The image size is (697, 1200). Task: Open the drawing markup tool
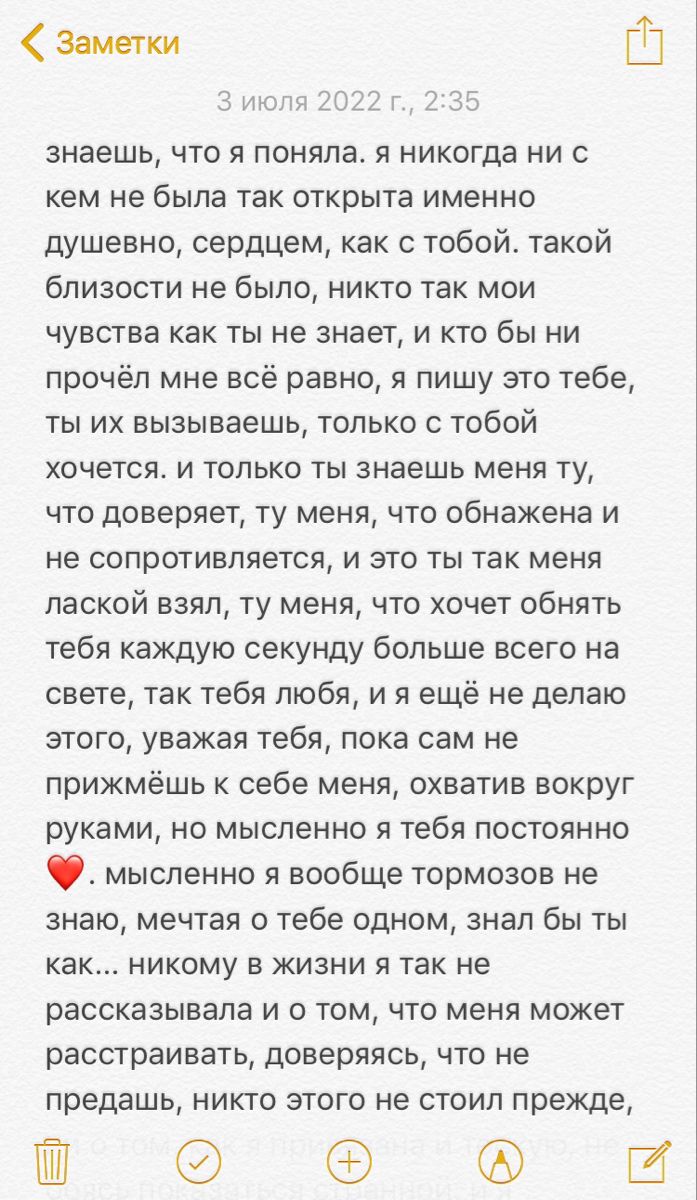[494, 1161]
